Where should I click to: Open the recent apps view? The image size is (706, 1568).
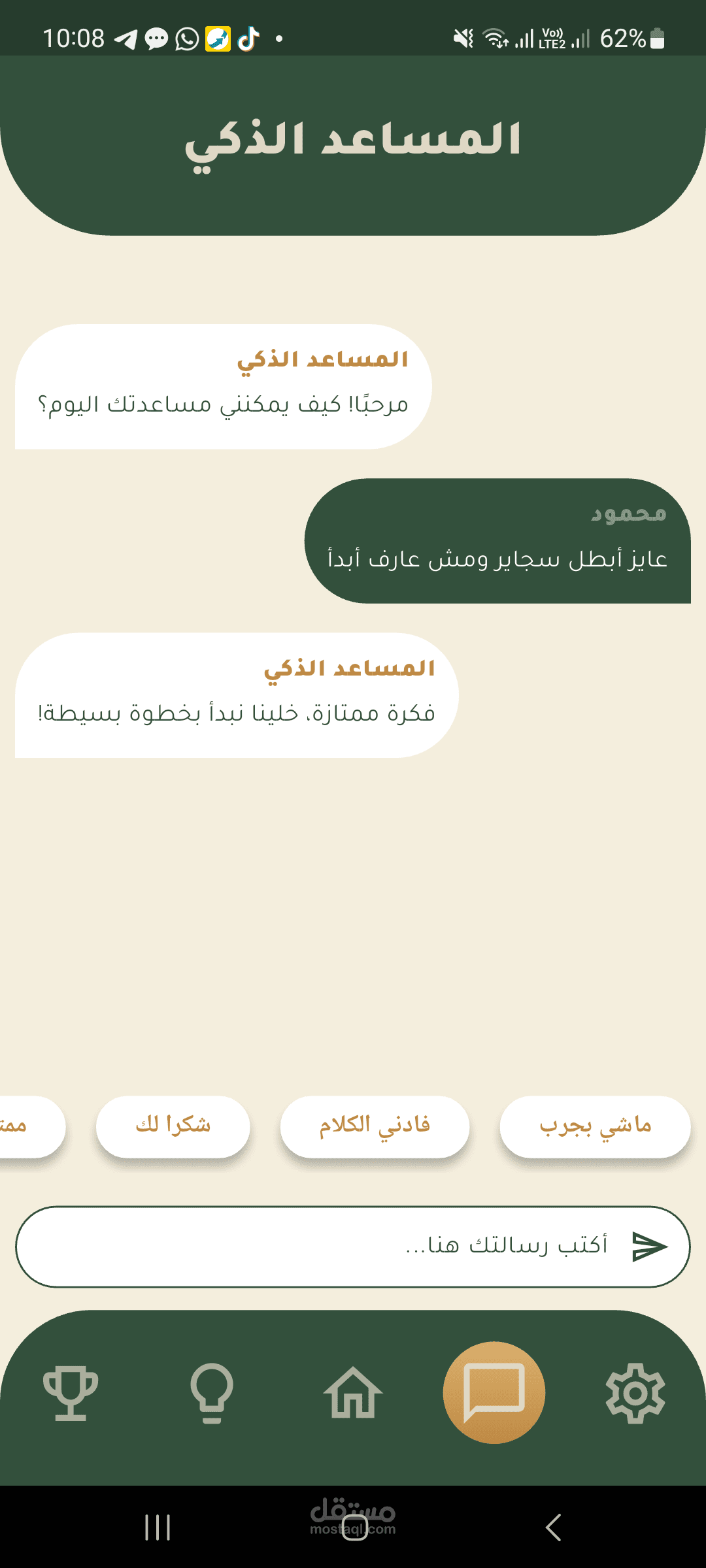158,1527
